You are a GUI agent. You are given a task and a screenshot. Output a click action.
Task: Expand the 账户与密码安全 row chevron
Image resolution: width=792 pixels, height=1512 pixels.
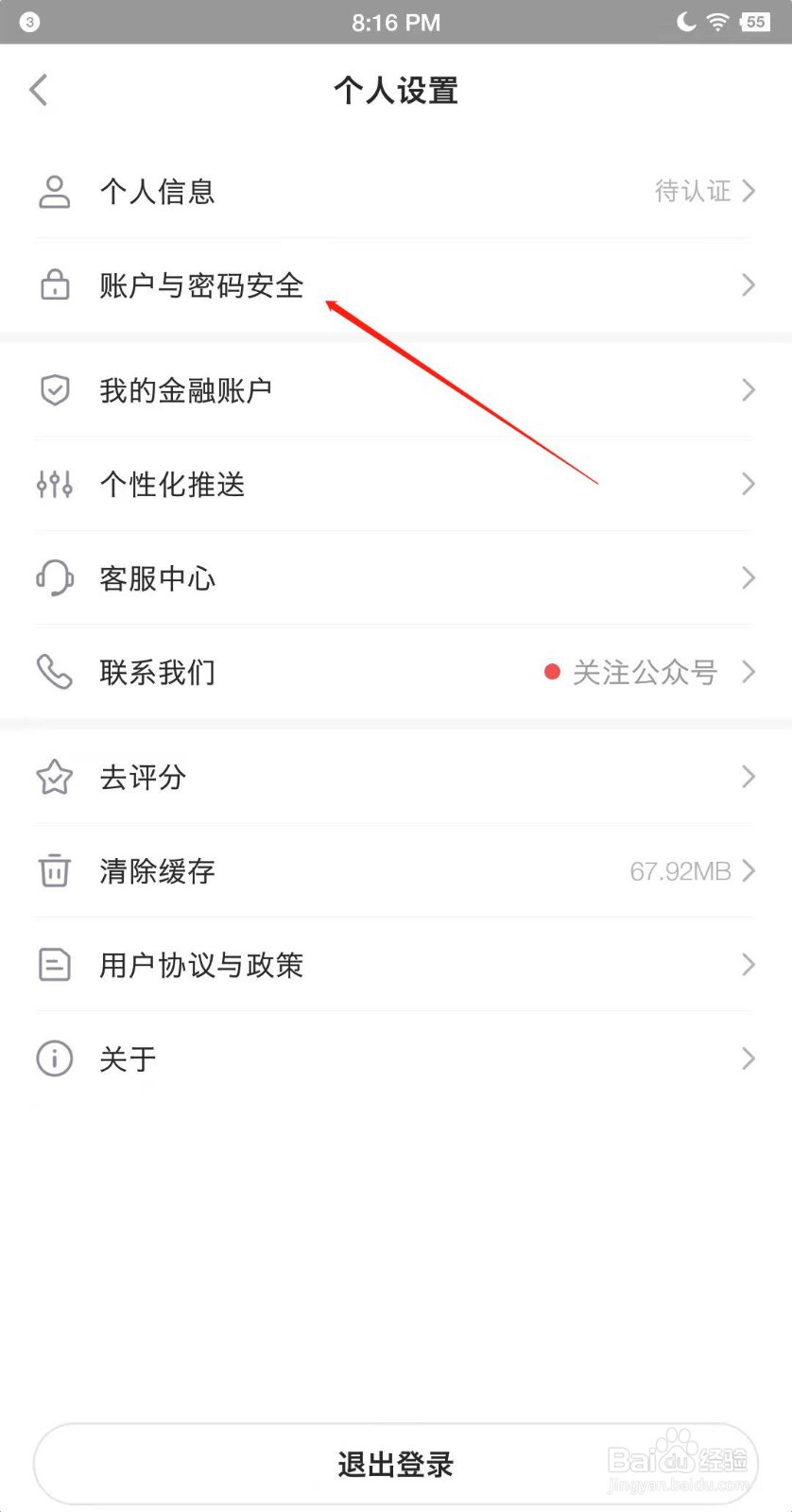pyautogui.click(x=748, y=285)
